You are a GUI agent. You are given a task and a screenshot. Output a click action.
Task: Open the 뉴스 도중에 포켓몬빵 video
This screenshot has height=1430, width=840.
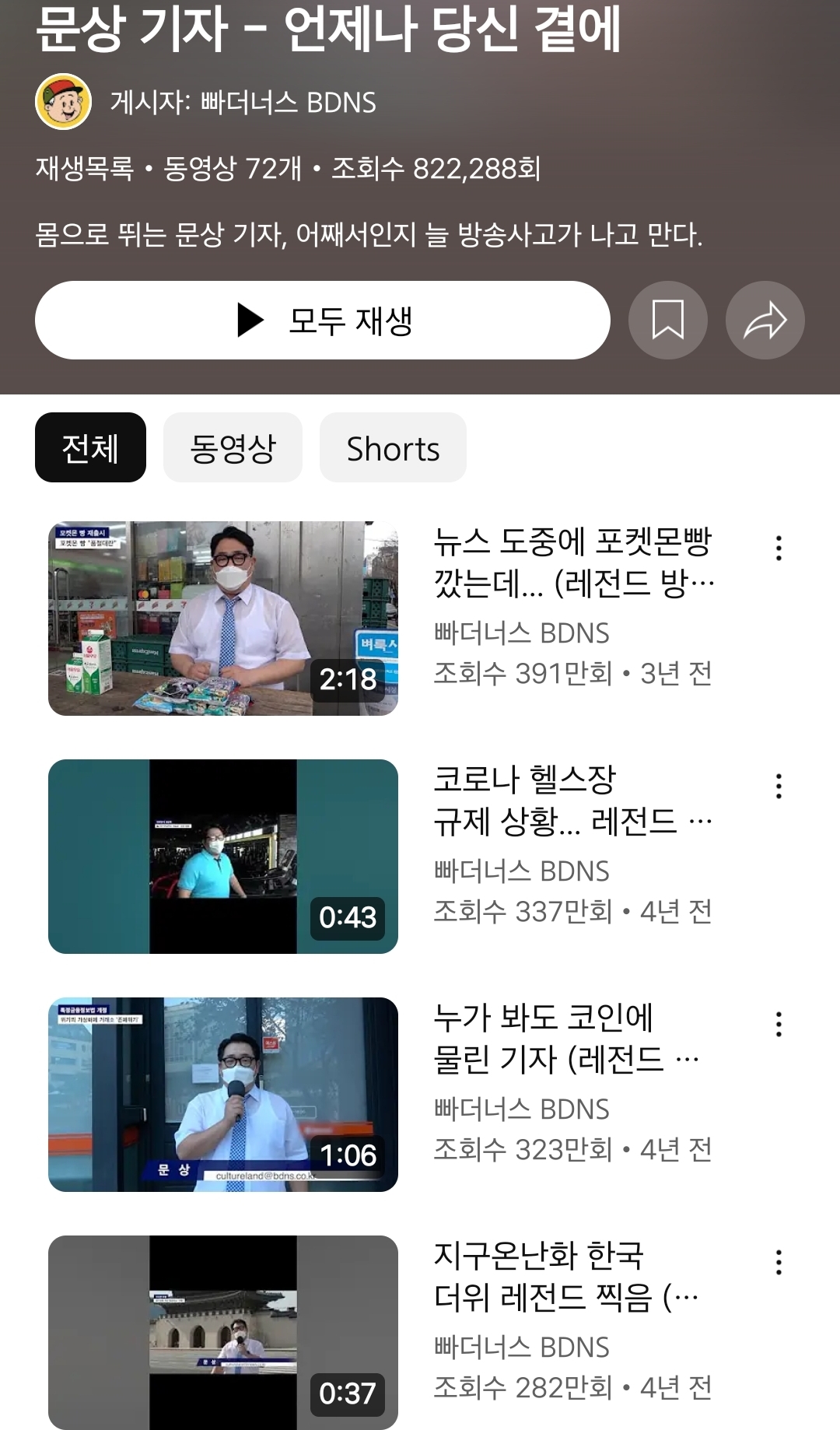(x=223, y=619)
